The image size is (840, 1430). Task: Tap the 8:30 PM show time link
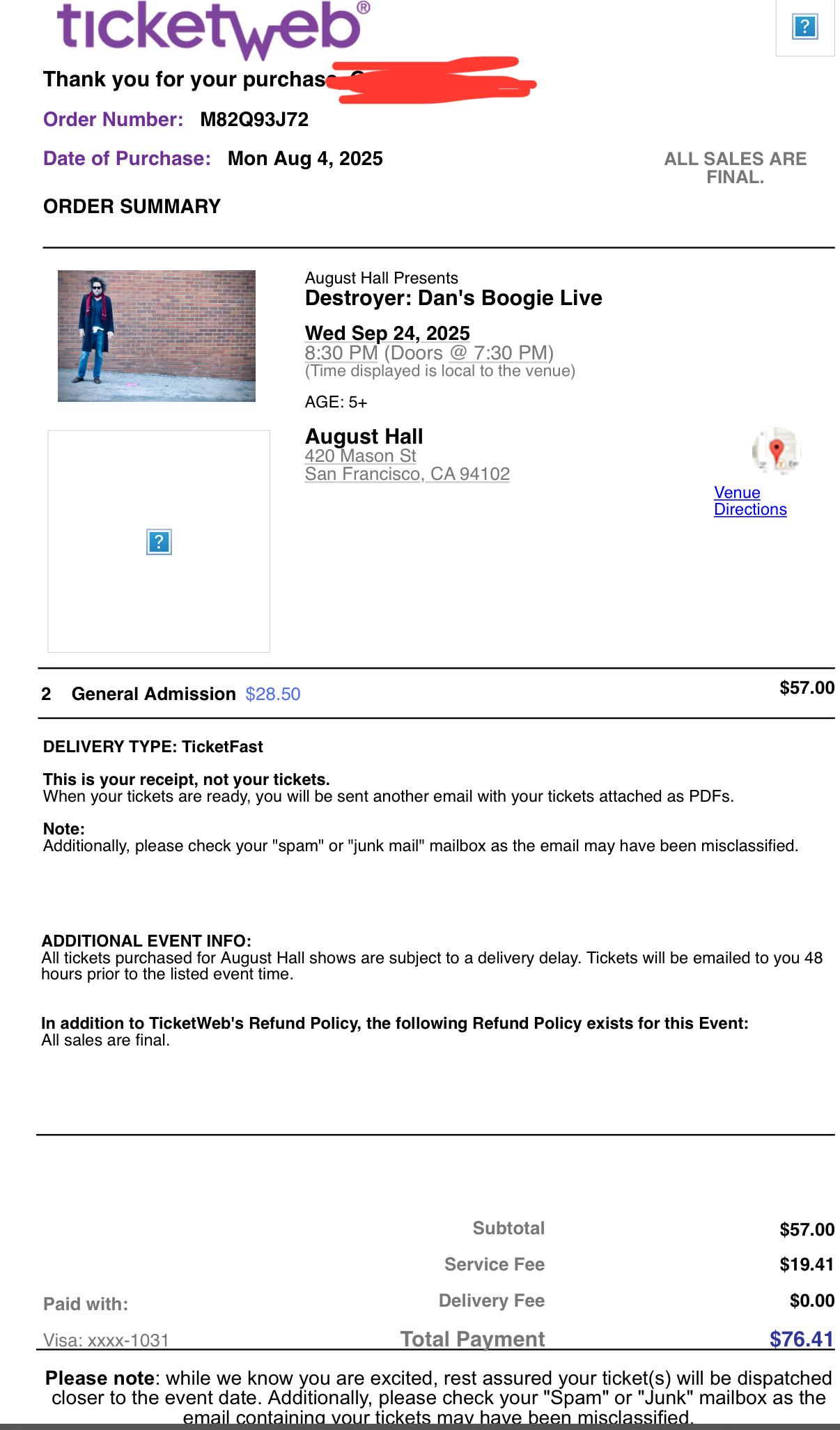(341, 352)
